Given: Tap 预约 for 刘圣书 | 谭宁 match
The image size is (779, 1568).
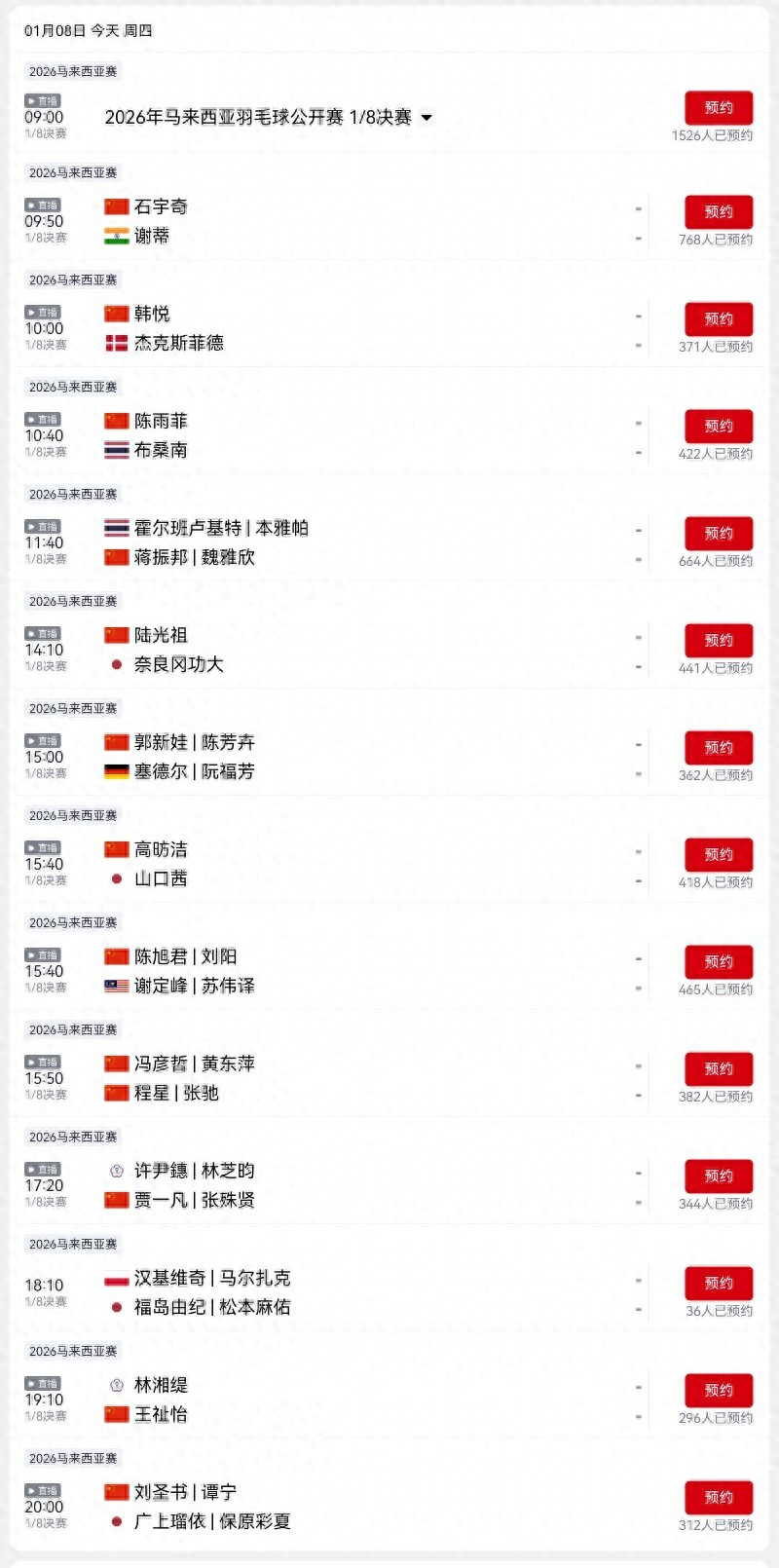Looking at the screenshot, I should point(719,1498).
